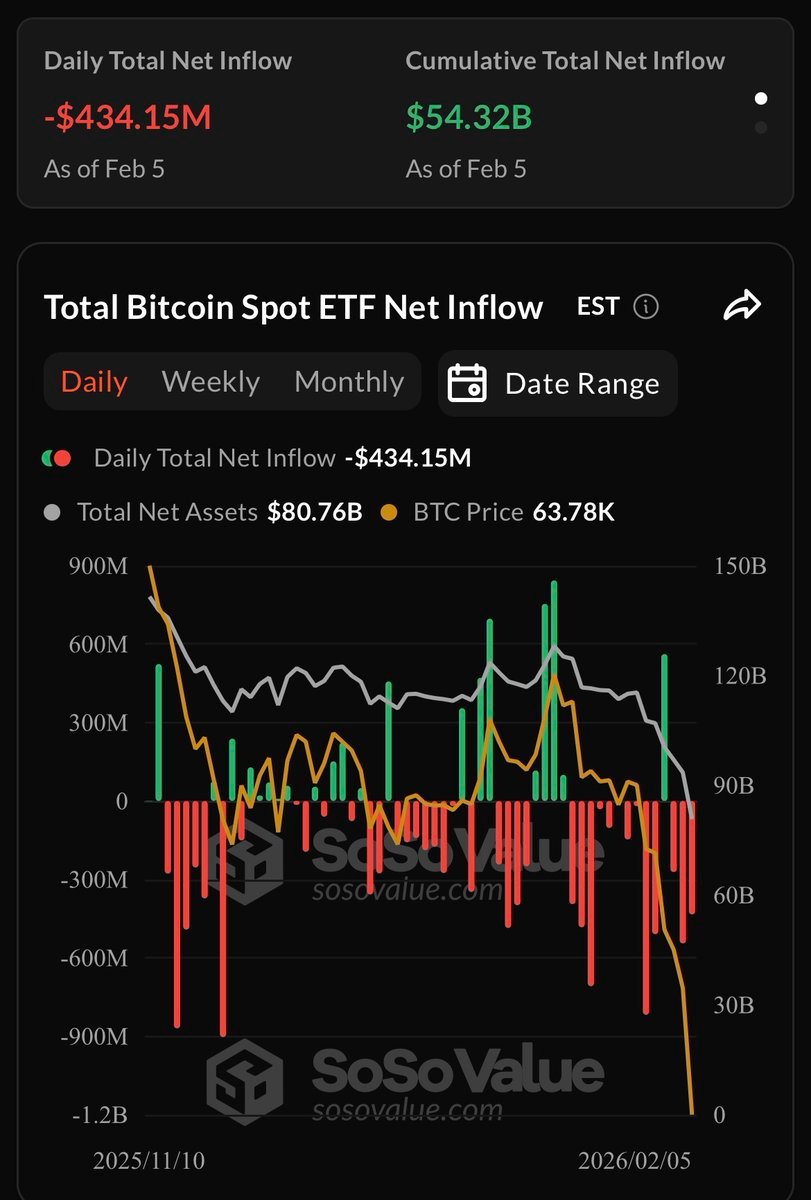Tap the share arrow icon
The height and width of the screenshot is (1200, 811).
click(x=742, y=305)
